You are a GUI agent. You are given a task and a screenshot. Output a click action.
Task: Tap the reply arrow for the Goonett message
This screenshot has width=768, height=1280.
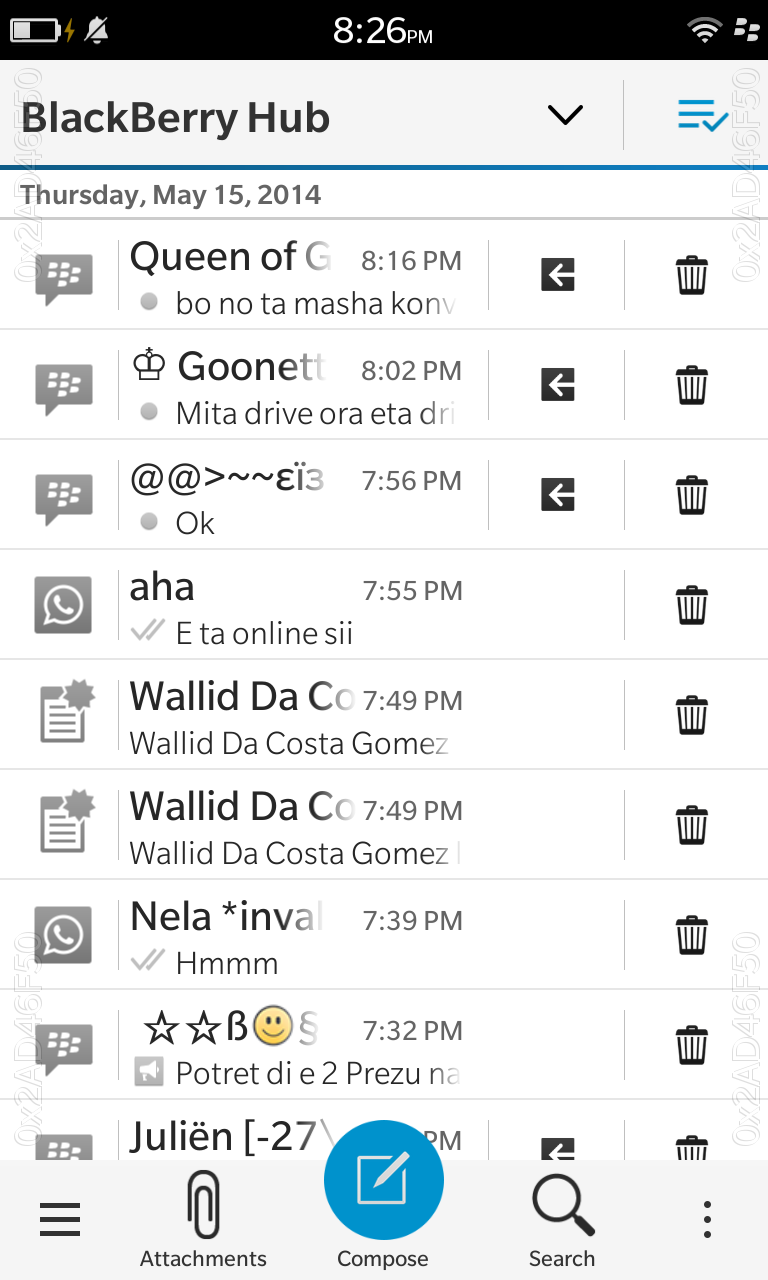[558, 385]
